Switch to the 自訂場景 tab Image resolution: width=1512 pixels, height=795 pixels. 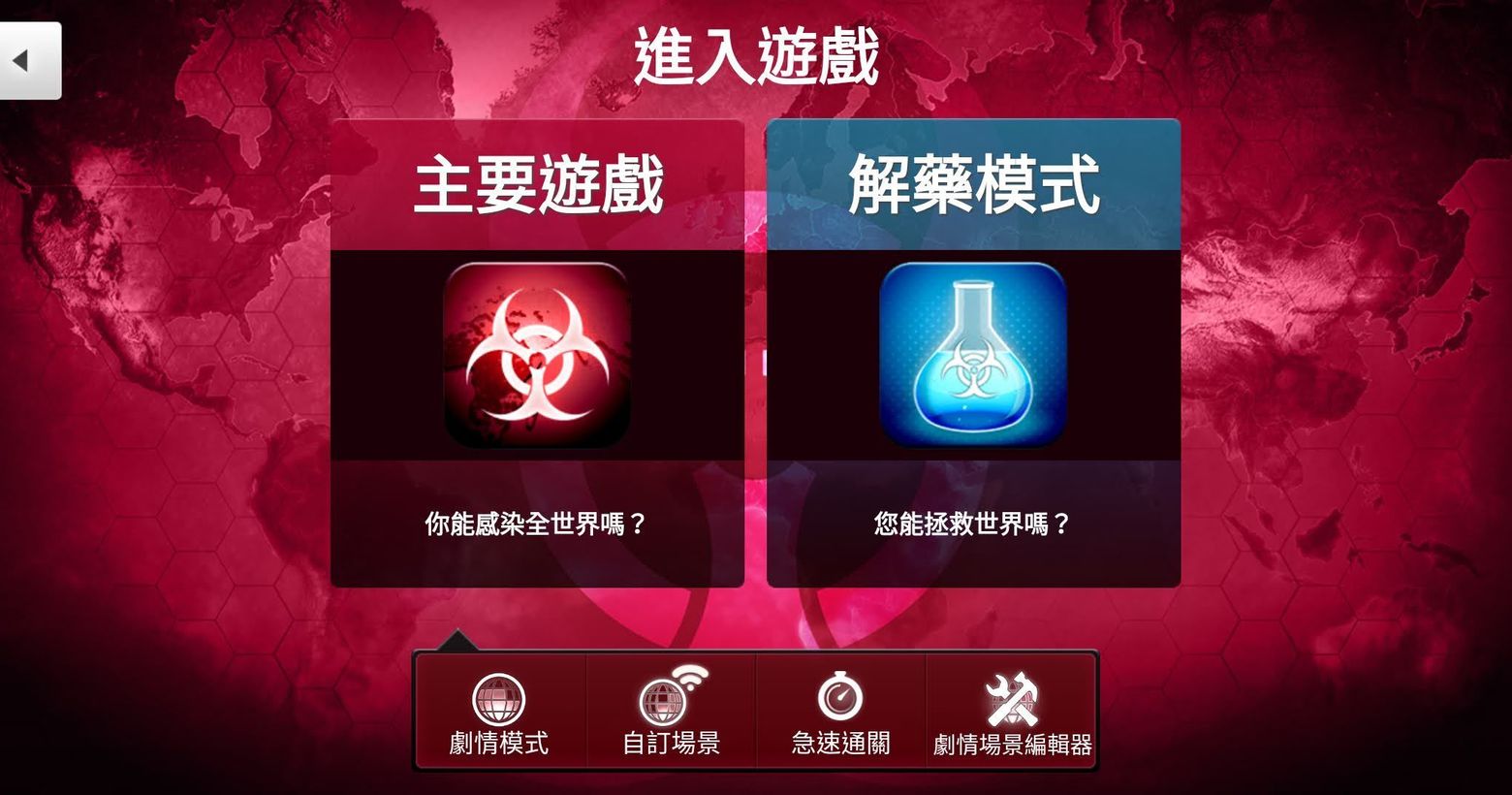tap(671, 713)
